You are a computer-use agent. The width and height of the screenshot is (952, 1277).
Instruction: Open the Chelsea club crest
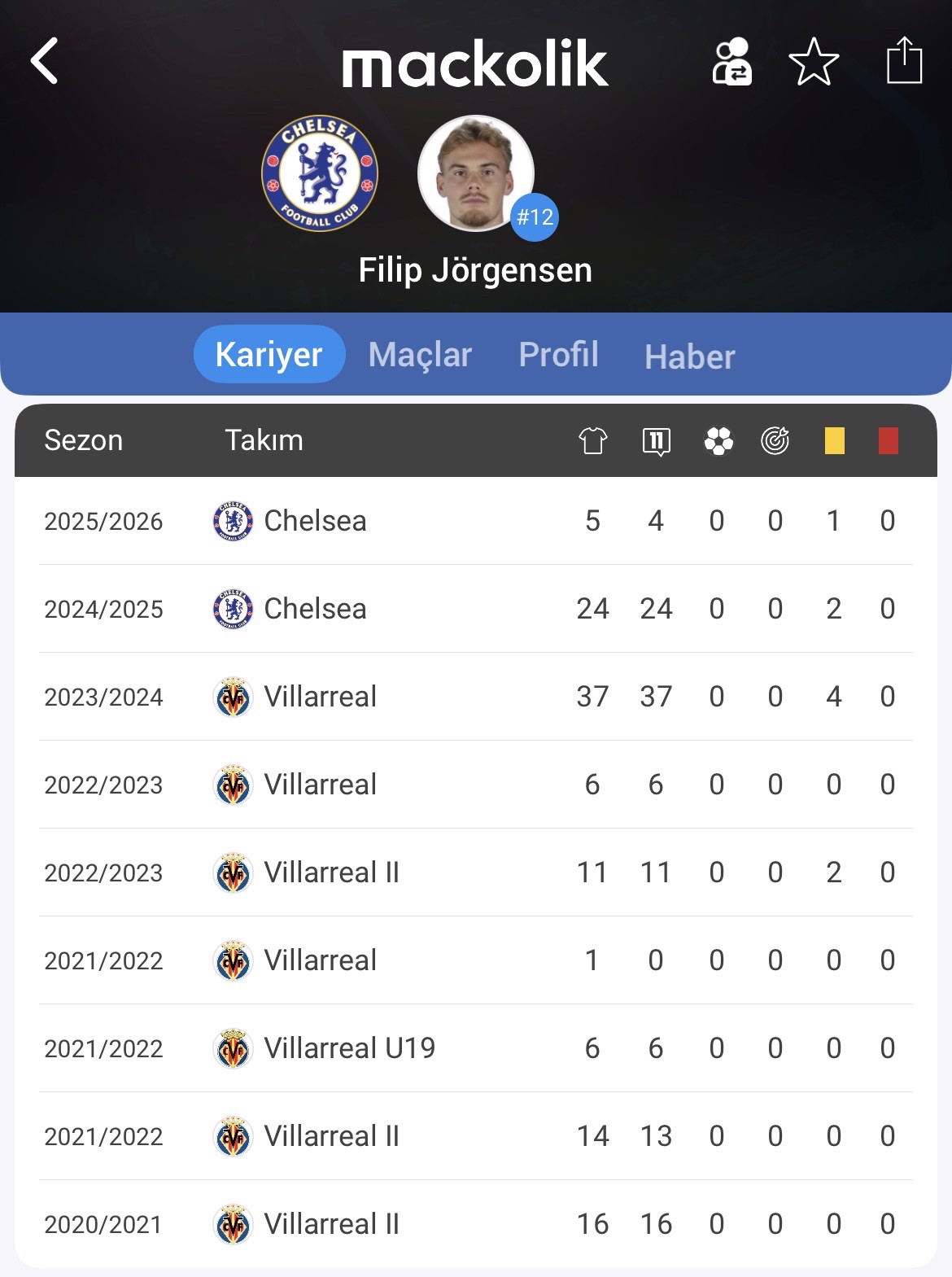coord(320,173)
